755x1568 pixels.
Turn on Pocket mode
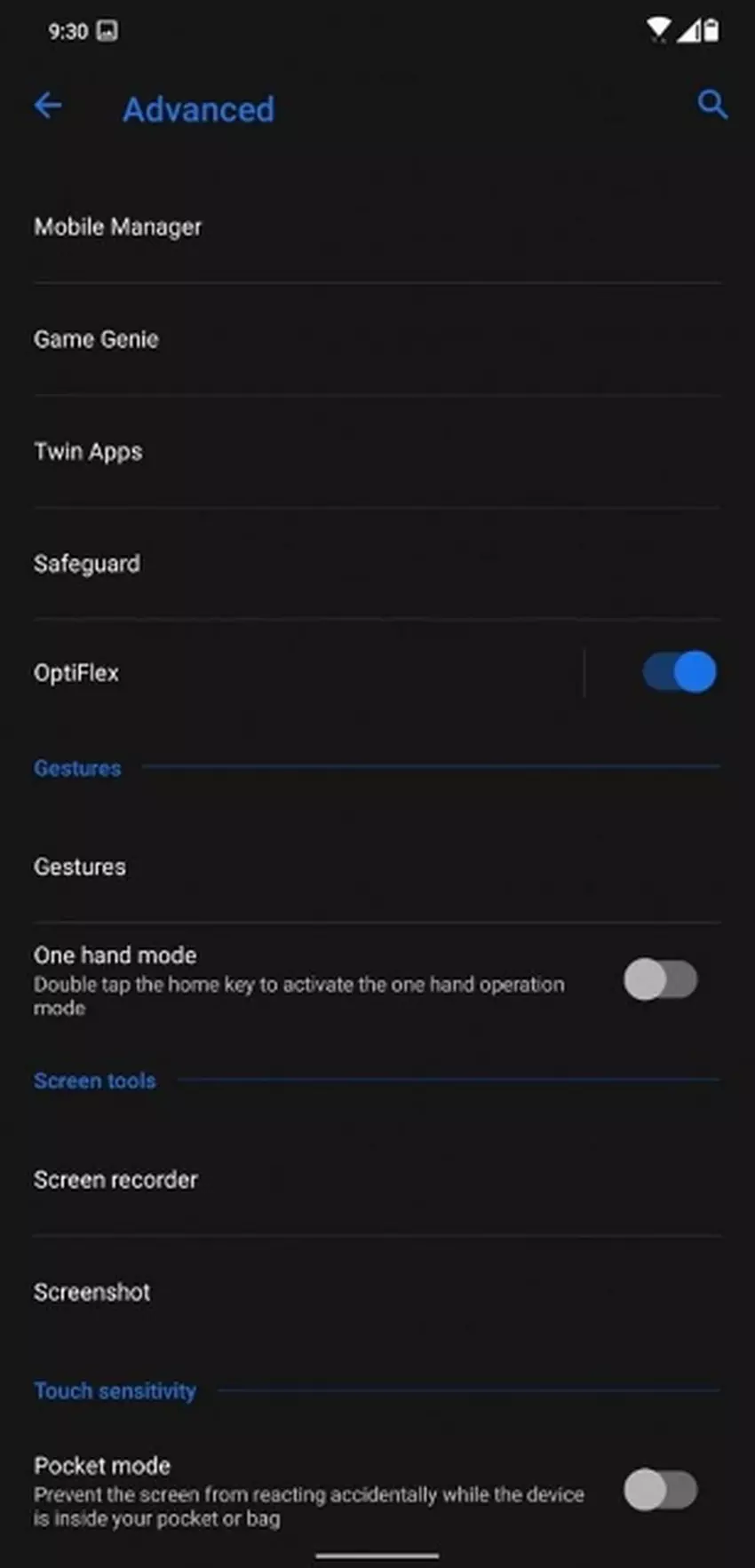pos(660,1489)
